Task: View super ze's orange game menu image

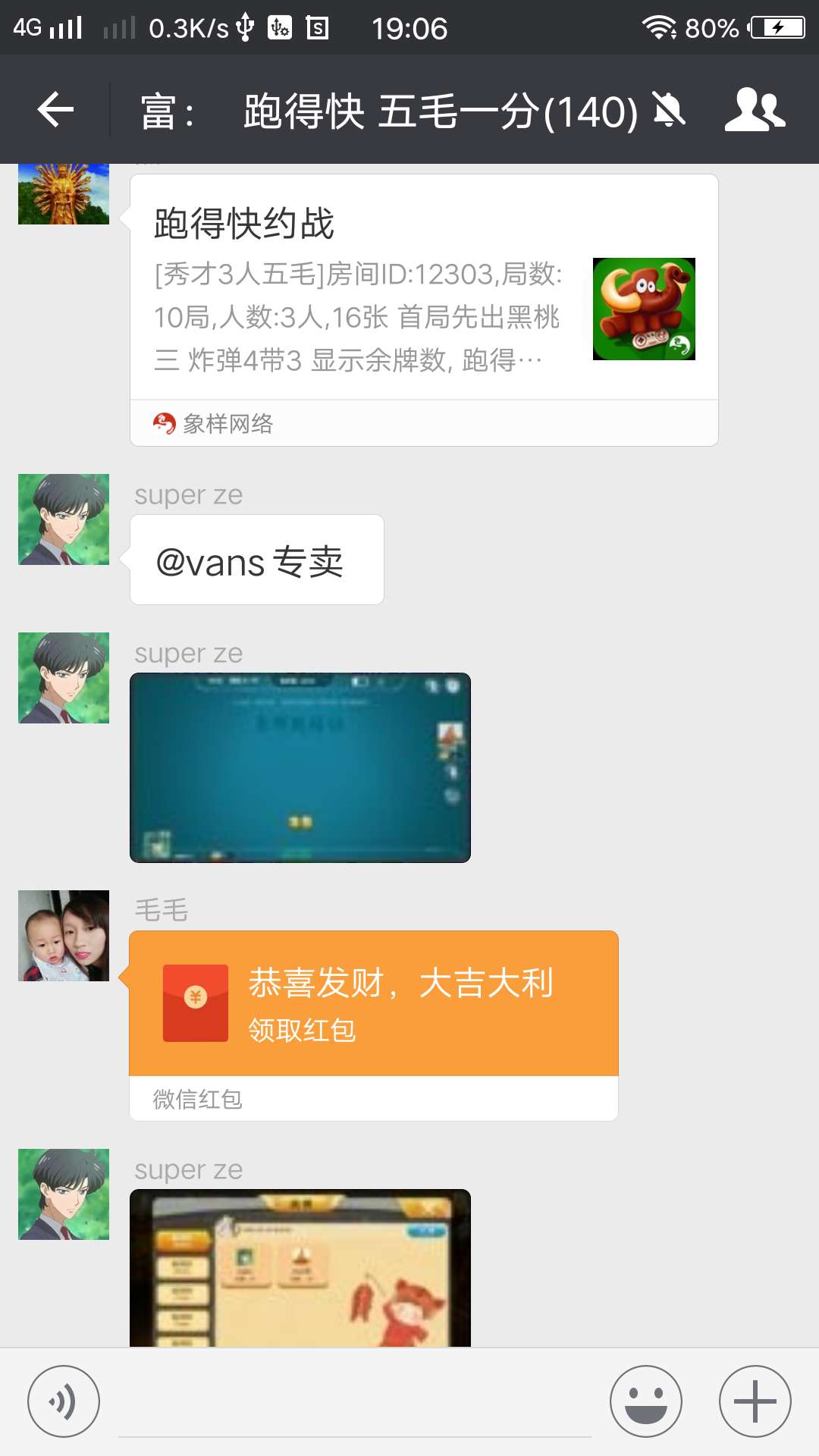Action: coord(300,1268)
